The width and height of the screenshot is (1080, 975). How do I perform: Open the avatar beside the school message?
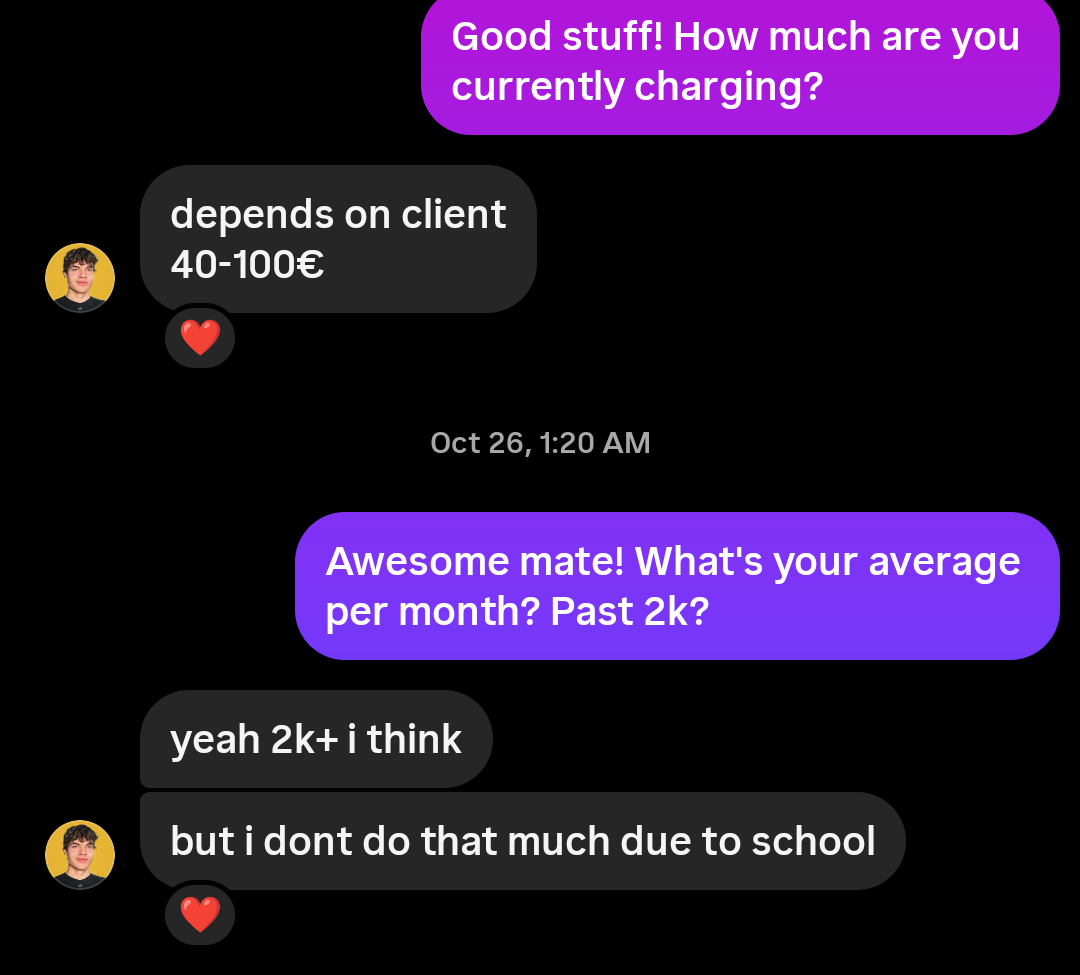(x=80, y=855)
